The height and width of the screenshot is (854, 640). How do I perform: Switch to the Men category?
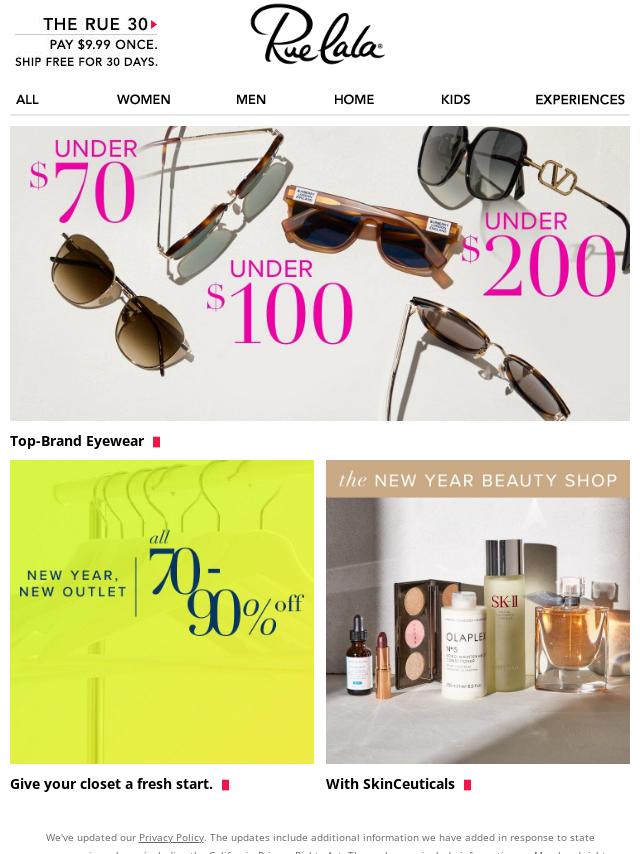[x=250, y=100]
